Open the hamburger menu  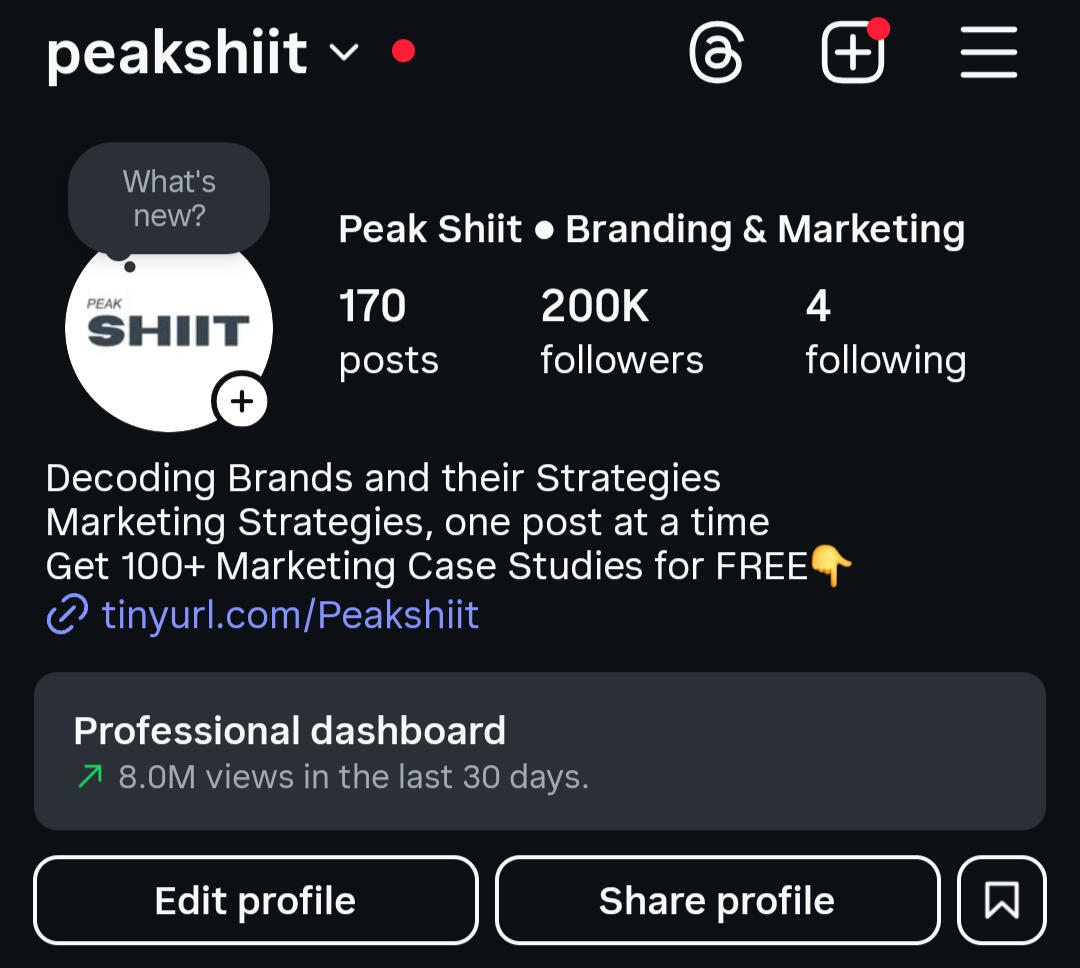click(988, 53)
